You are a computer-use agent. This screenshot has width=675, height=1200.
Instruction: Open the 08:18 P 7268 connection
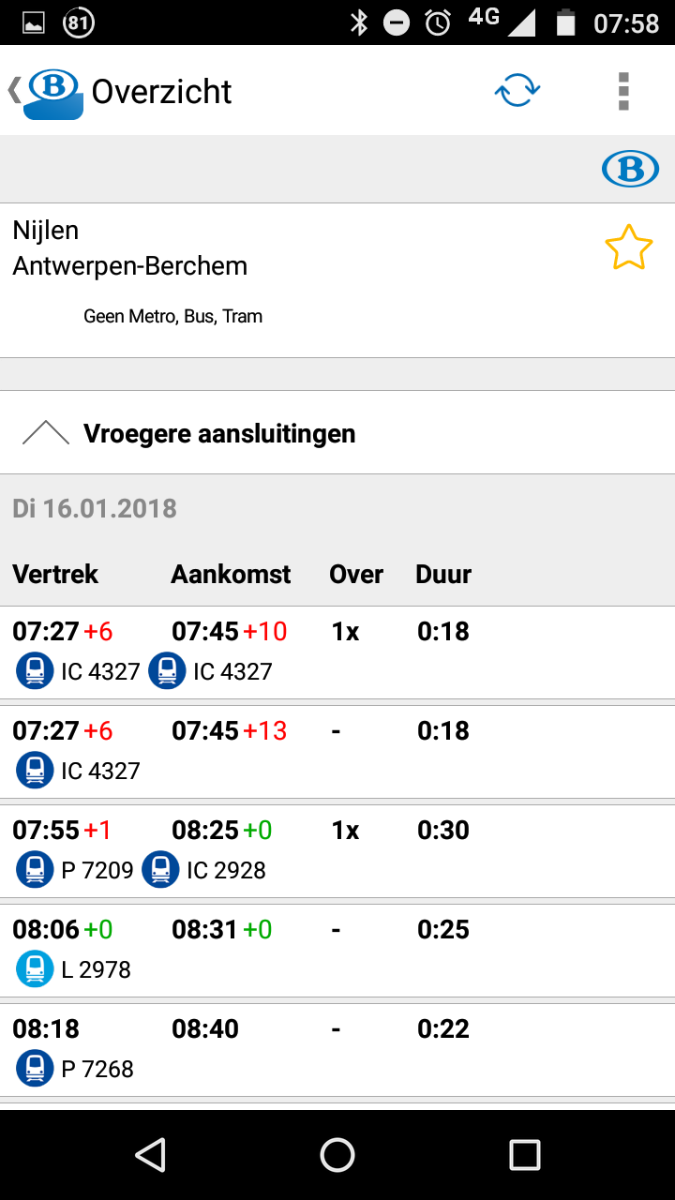[337, 1048]
